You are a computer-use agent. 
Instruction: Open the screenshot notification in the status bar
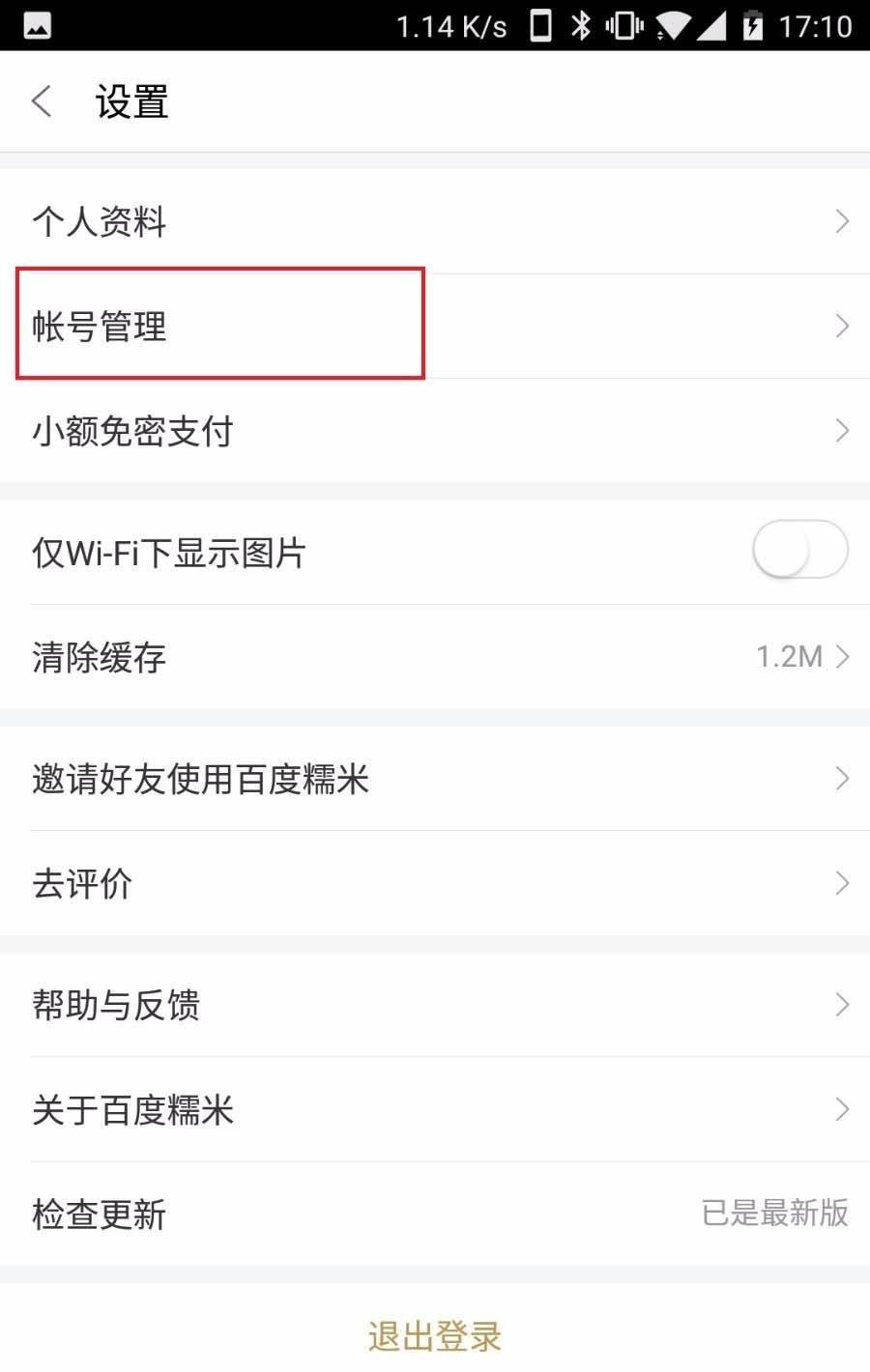click(37, 25)
